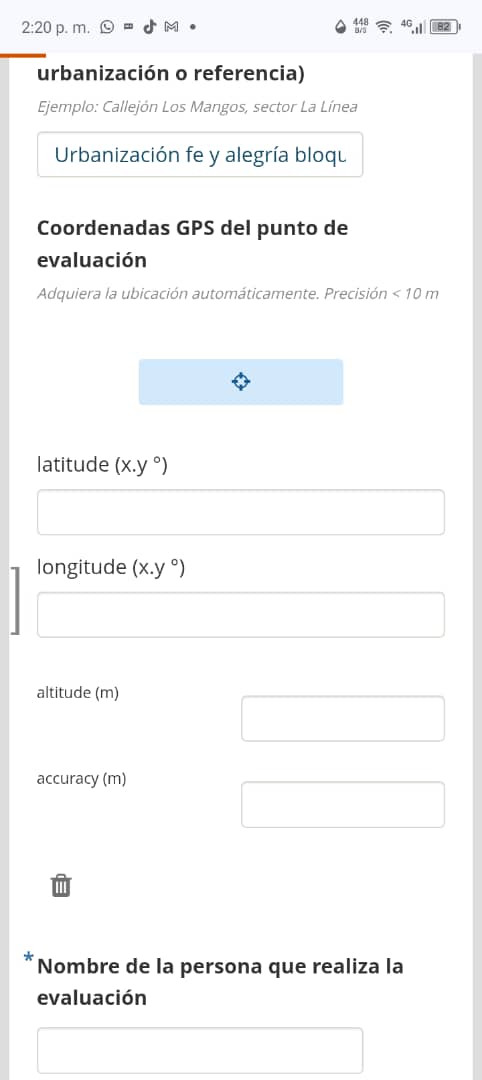482x1080 pixels.
Task: Select the accuracy (m) field
Action: (x=343, y=804)
